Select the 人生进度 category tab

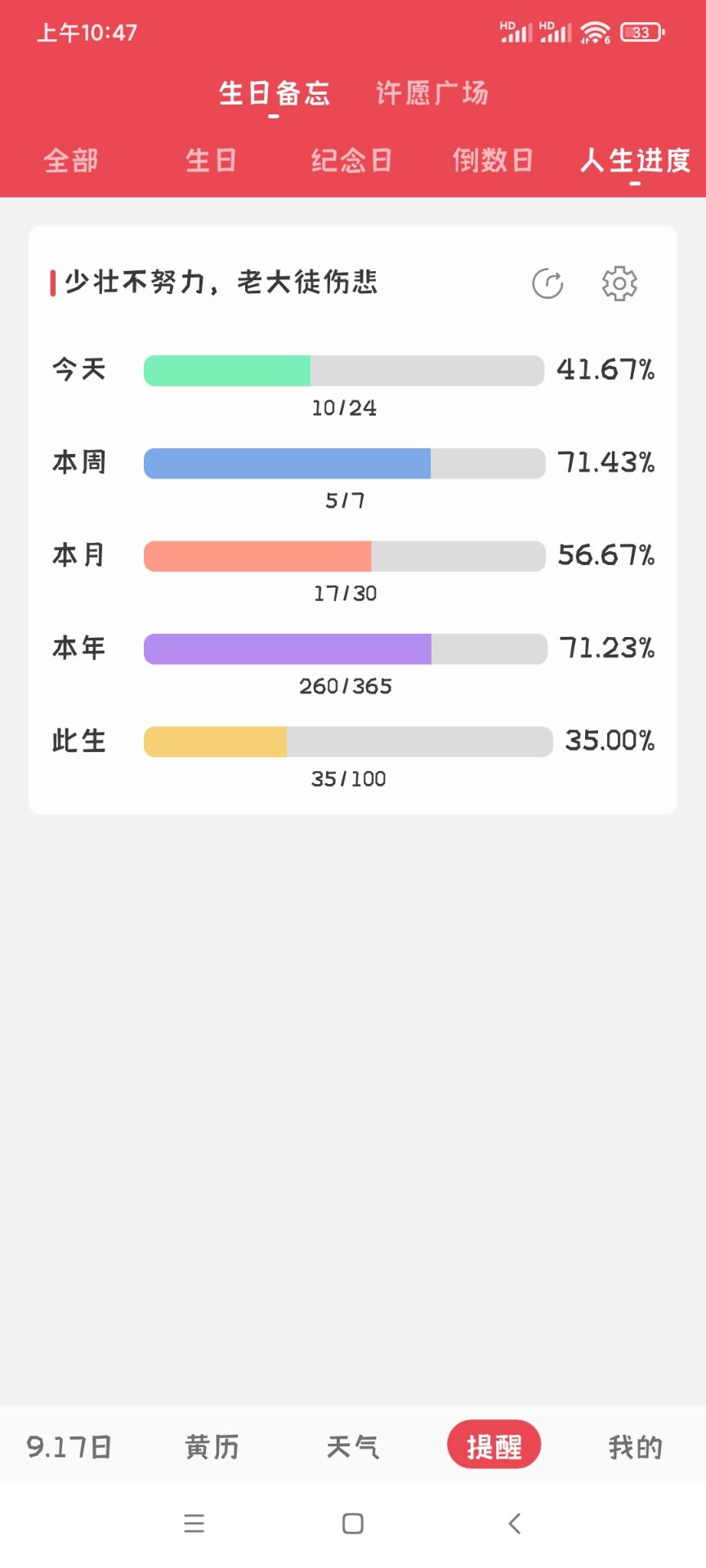[635, 160]
